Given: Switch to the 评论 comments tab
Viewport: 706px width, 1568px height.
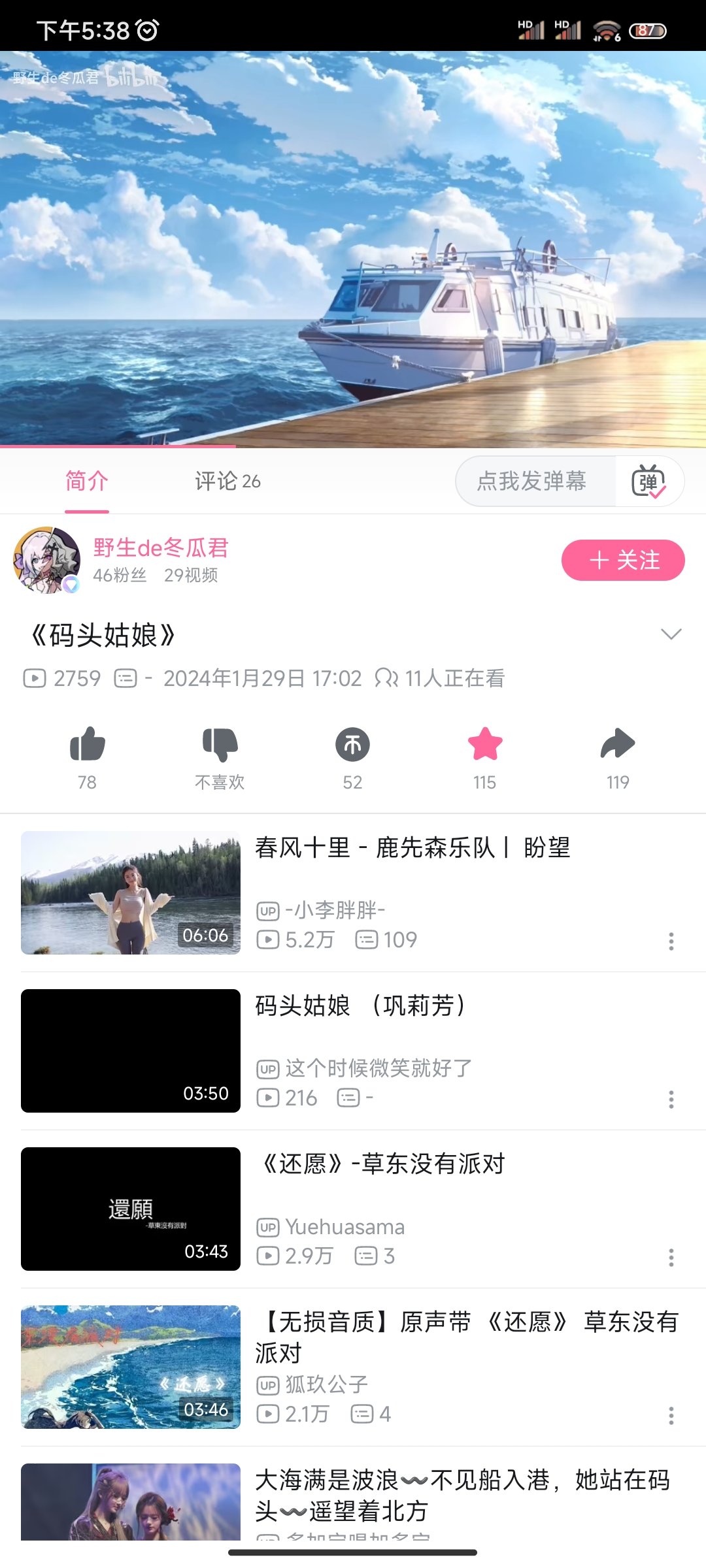Looking at the screenshot, I should click(x=227, y=482).
